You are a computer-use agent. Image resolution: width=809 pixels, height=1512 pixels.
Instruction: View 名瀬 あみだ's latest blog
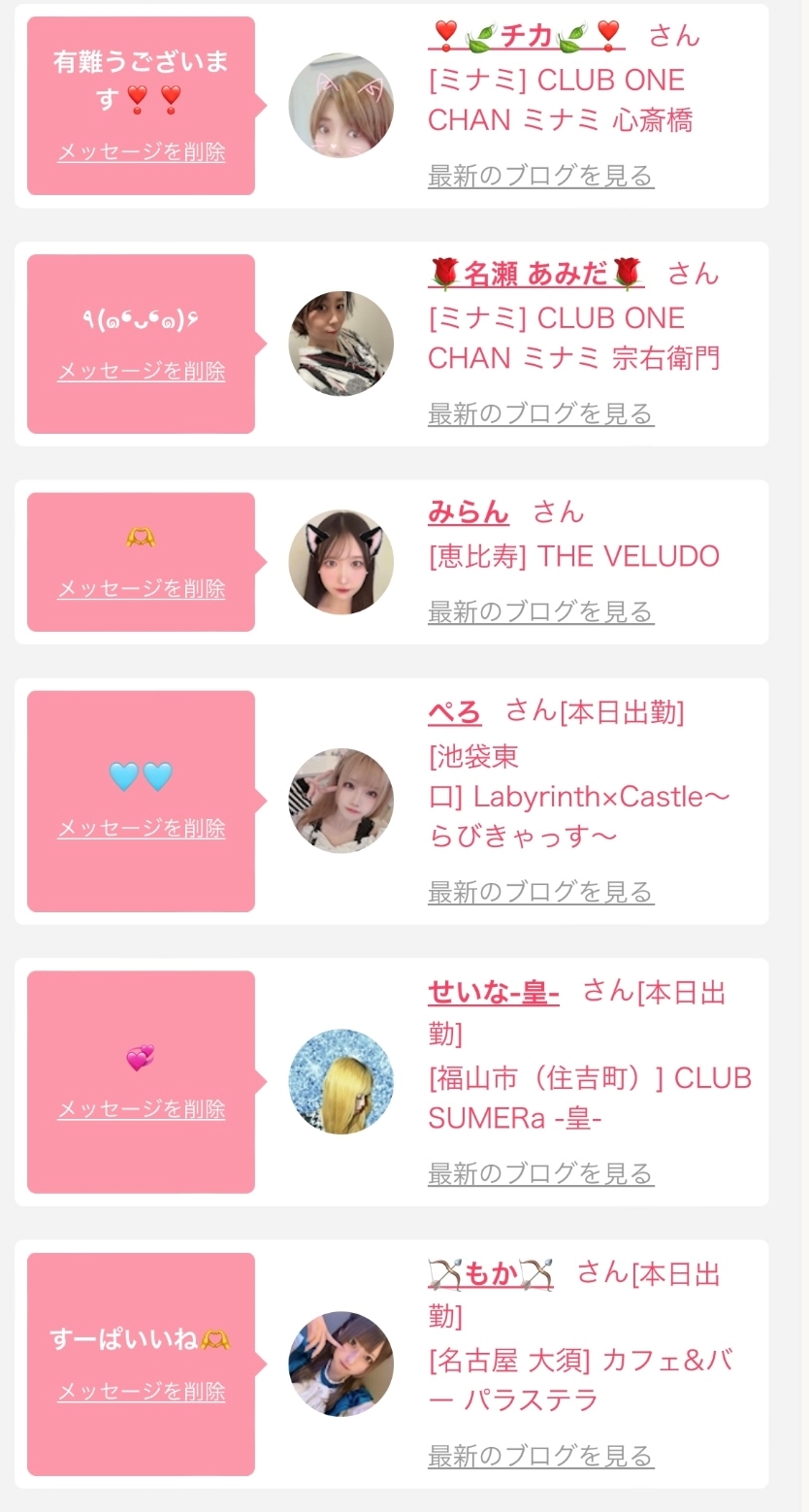click(540, 414)
